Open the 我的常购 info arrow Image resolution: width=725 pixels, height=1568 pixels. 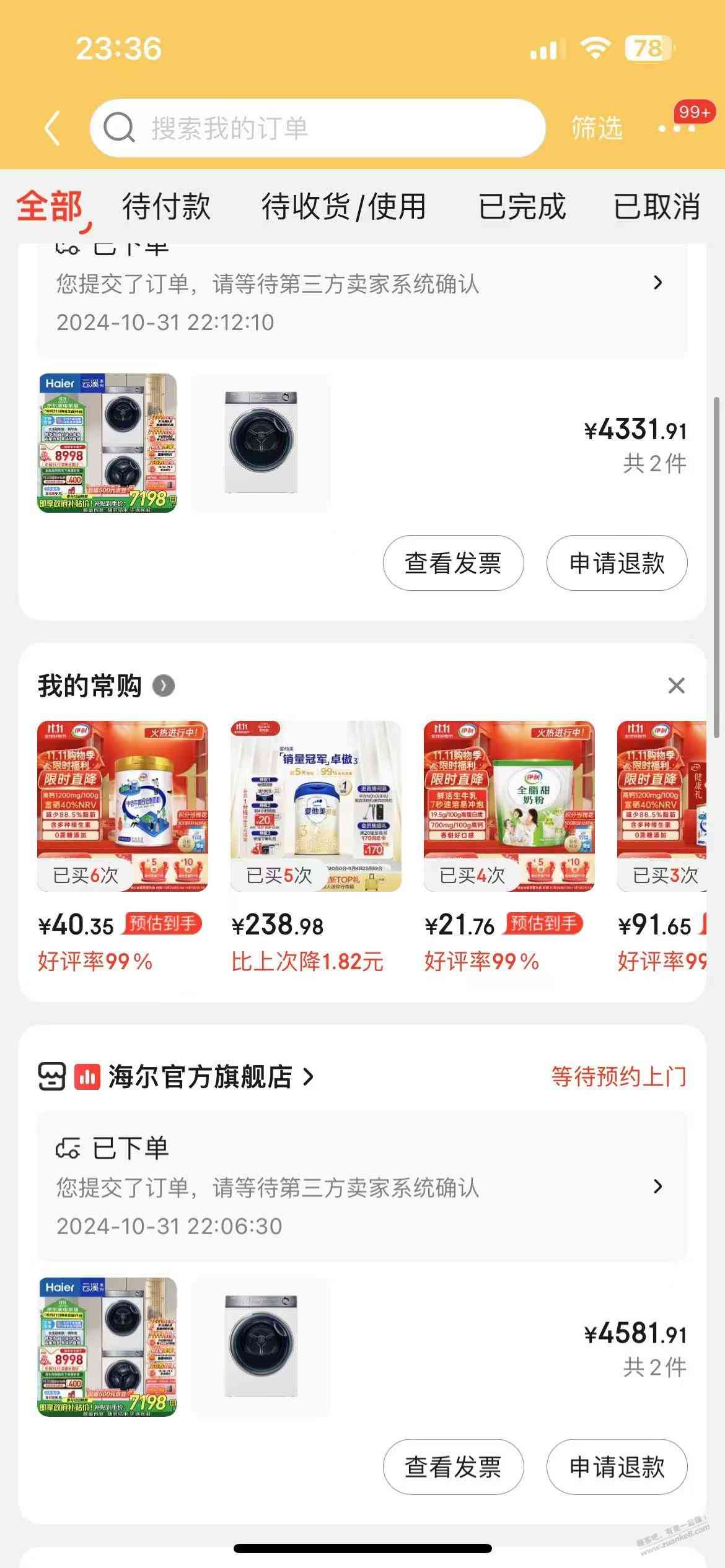164,686
